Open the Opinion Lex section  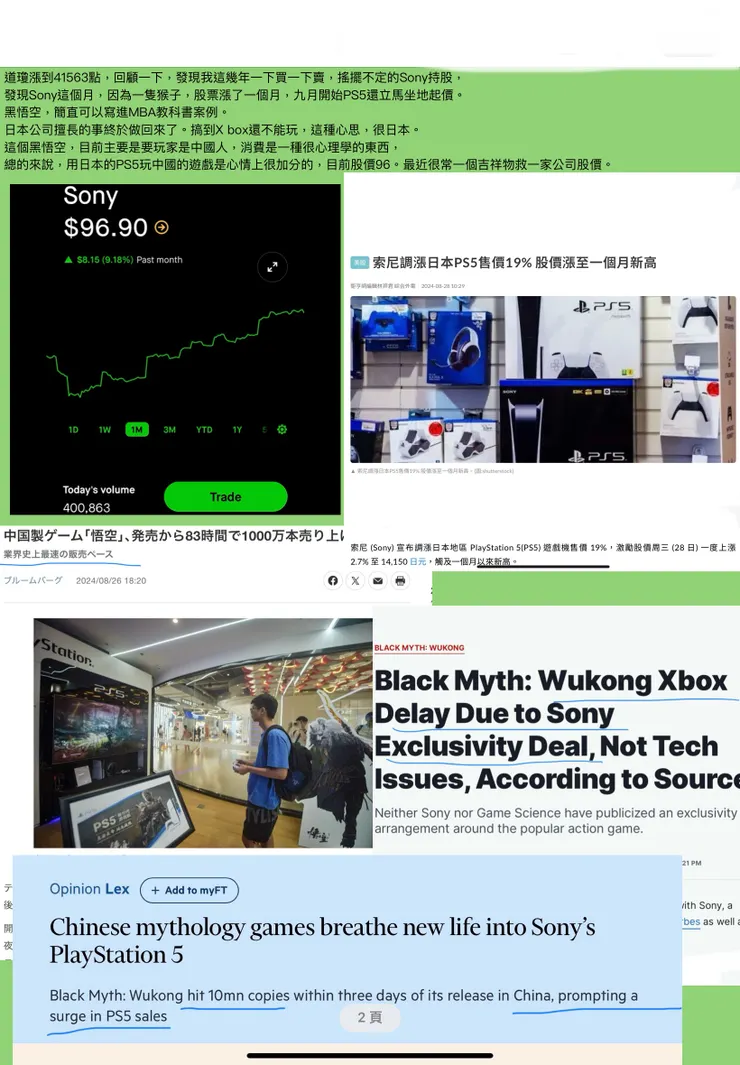tap(88, 889)
